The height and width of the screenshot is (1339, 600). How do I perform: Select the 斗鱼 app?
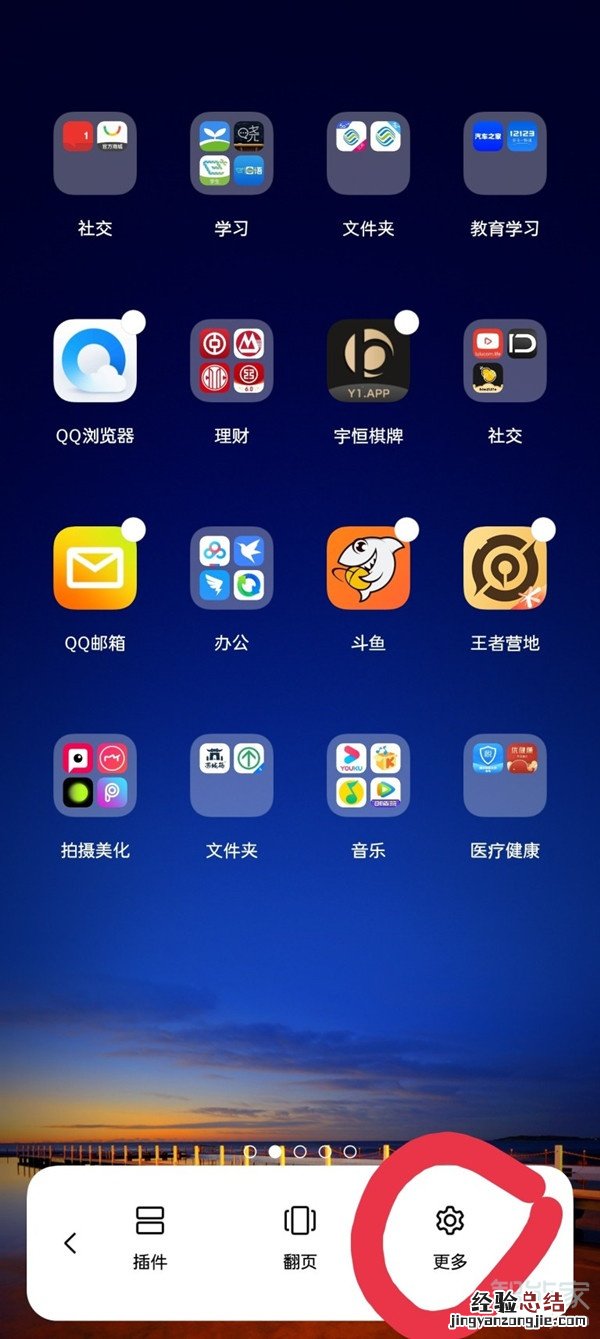point(368,568)
